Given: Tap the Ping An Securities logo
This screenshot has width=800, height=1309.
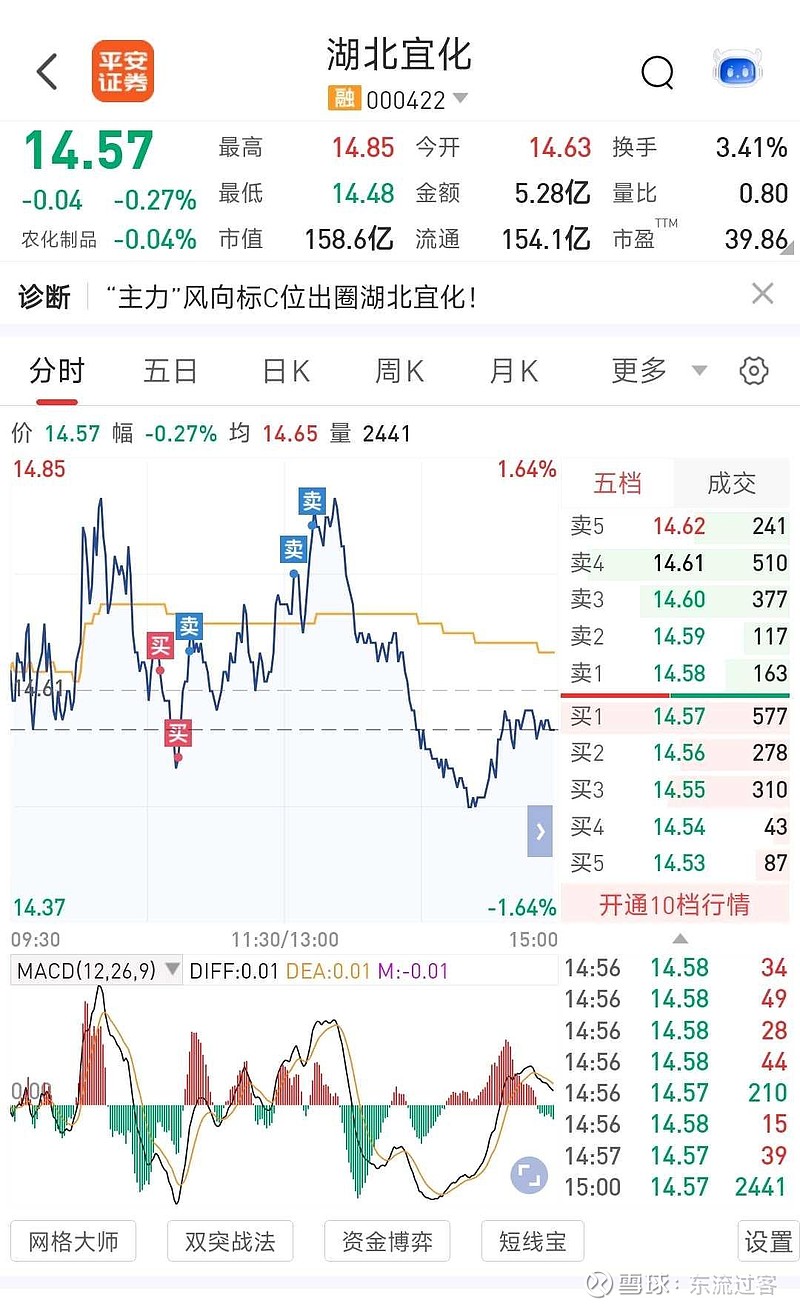Looking at the screenshot, I should coord(122,70).
